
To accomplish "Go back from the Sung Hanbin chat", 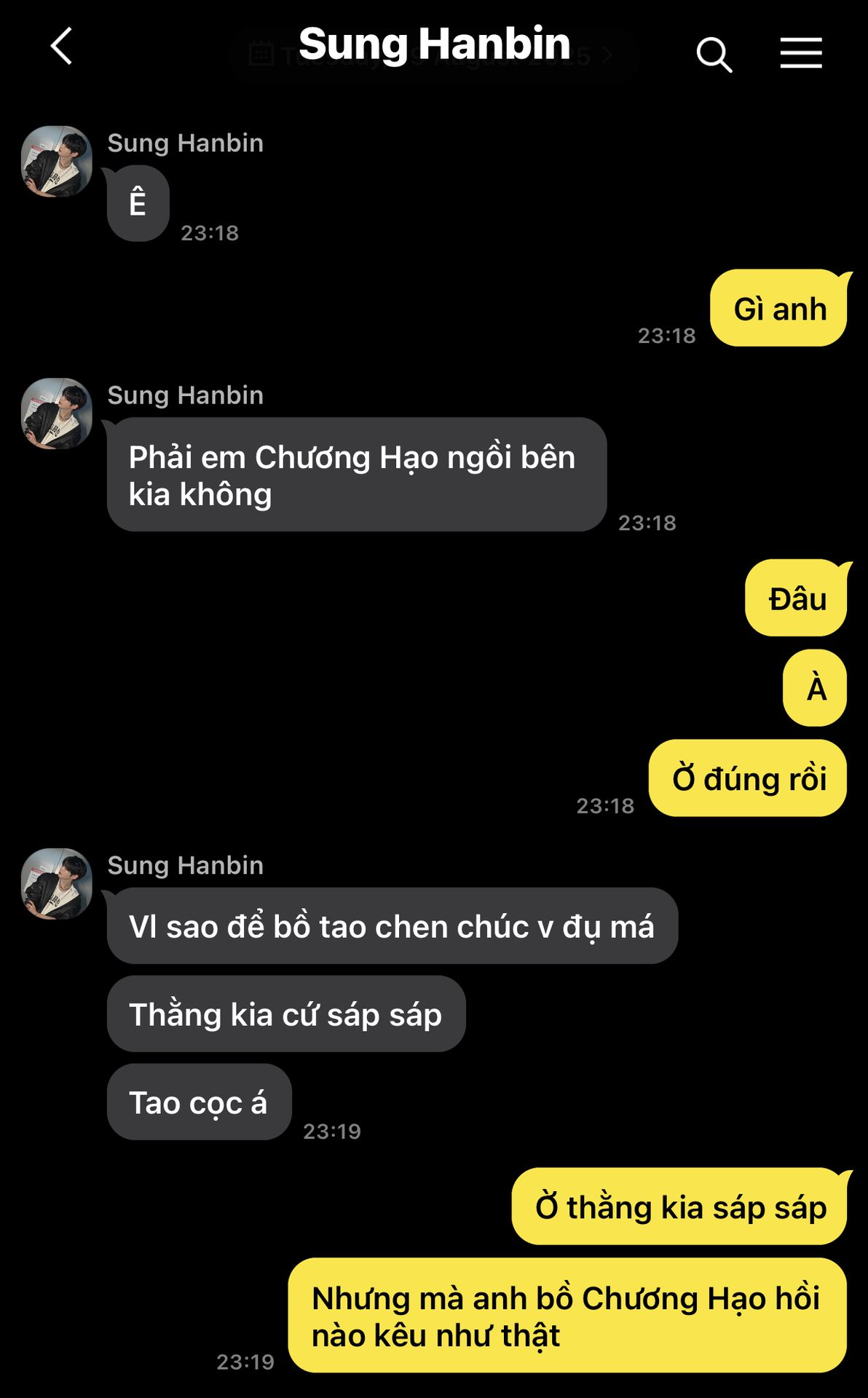I will click(x=62, y=47).
